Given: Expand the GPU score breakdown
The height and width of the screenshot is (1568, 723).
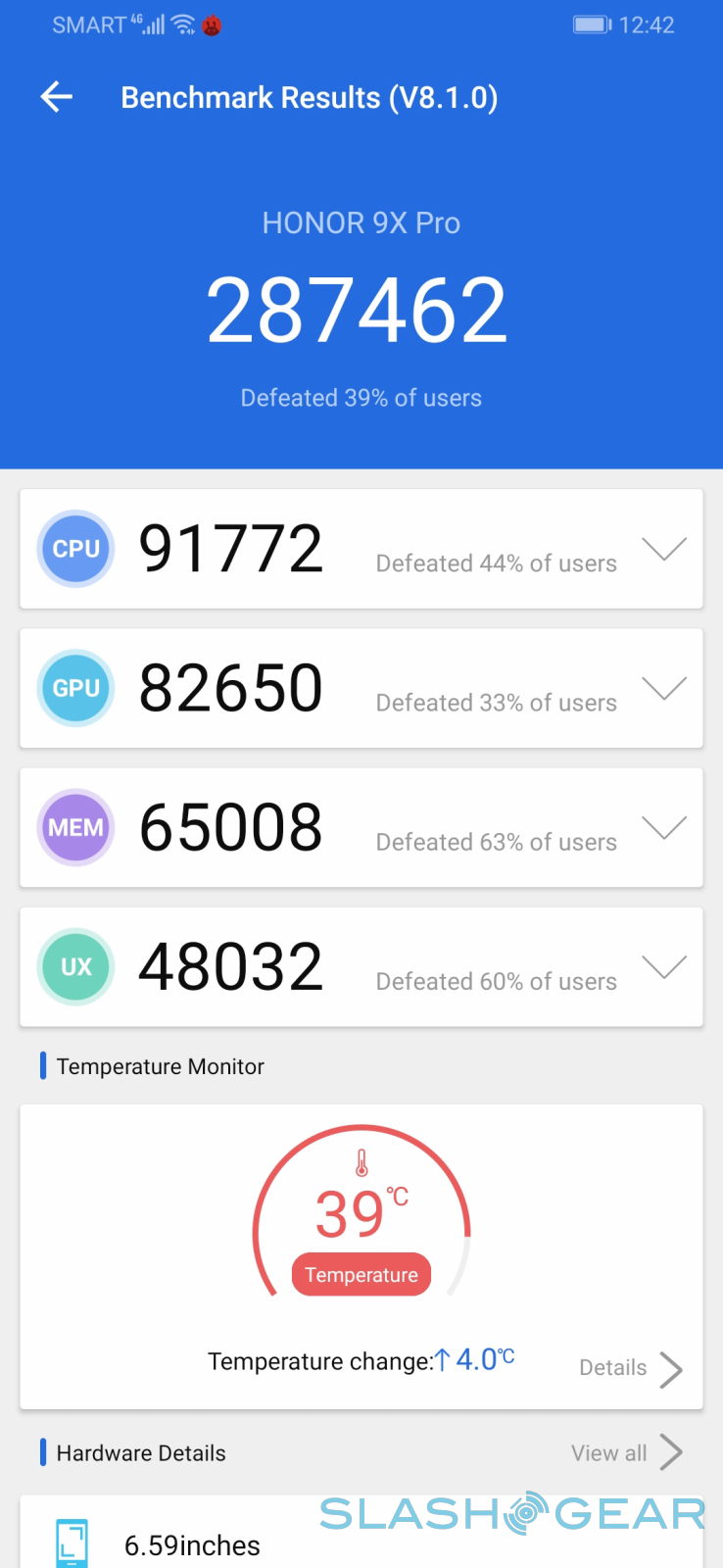Looking at the screenshot, I should [x=663, y=688].
